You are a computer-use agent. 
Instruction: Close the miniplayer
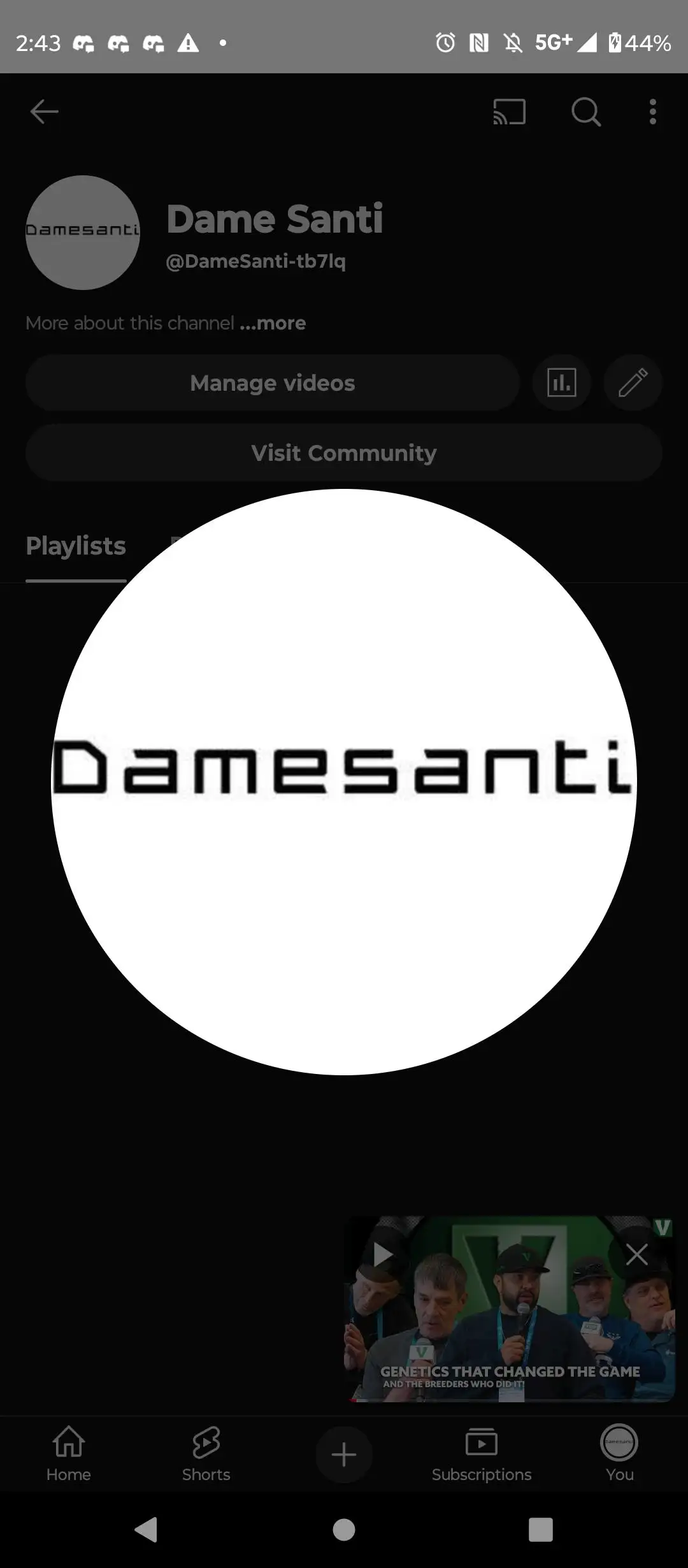636,1254
